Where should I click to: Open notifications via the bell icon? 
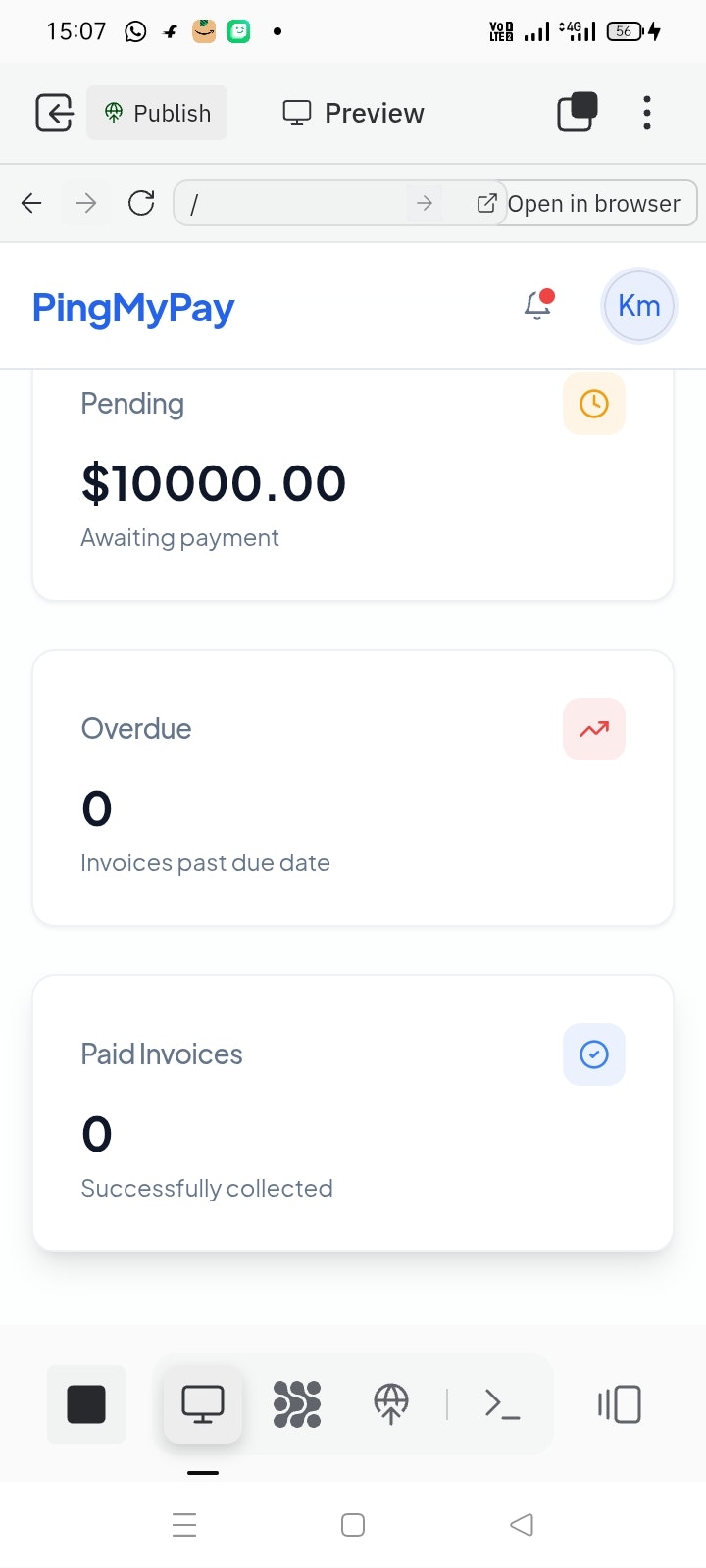coord(537,306)
